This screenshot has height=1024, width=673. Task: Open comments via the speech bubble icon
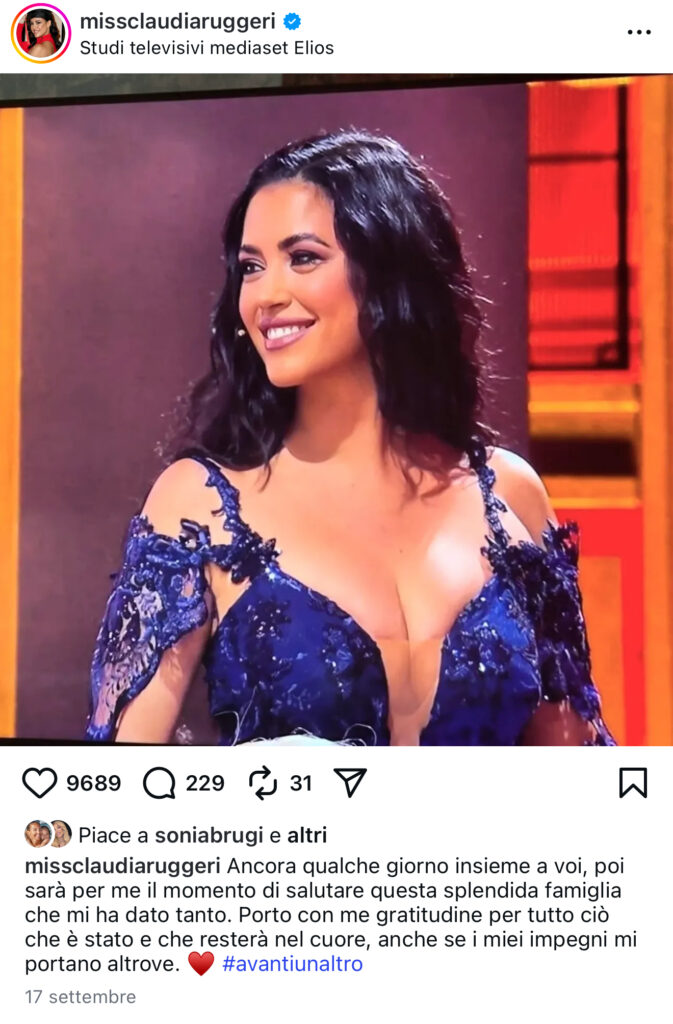[x=159, y=783]
